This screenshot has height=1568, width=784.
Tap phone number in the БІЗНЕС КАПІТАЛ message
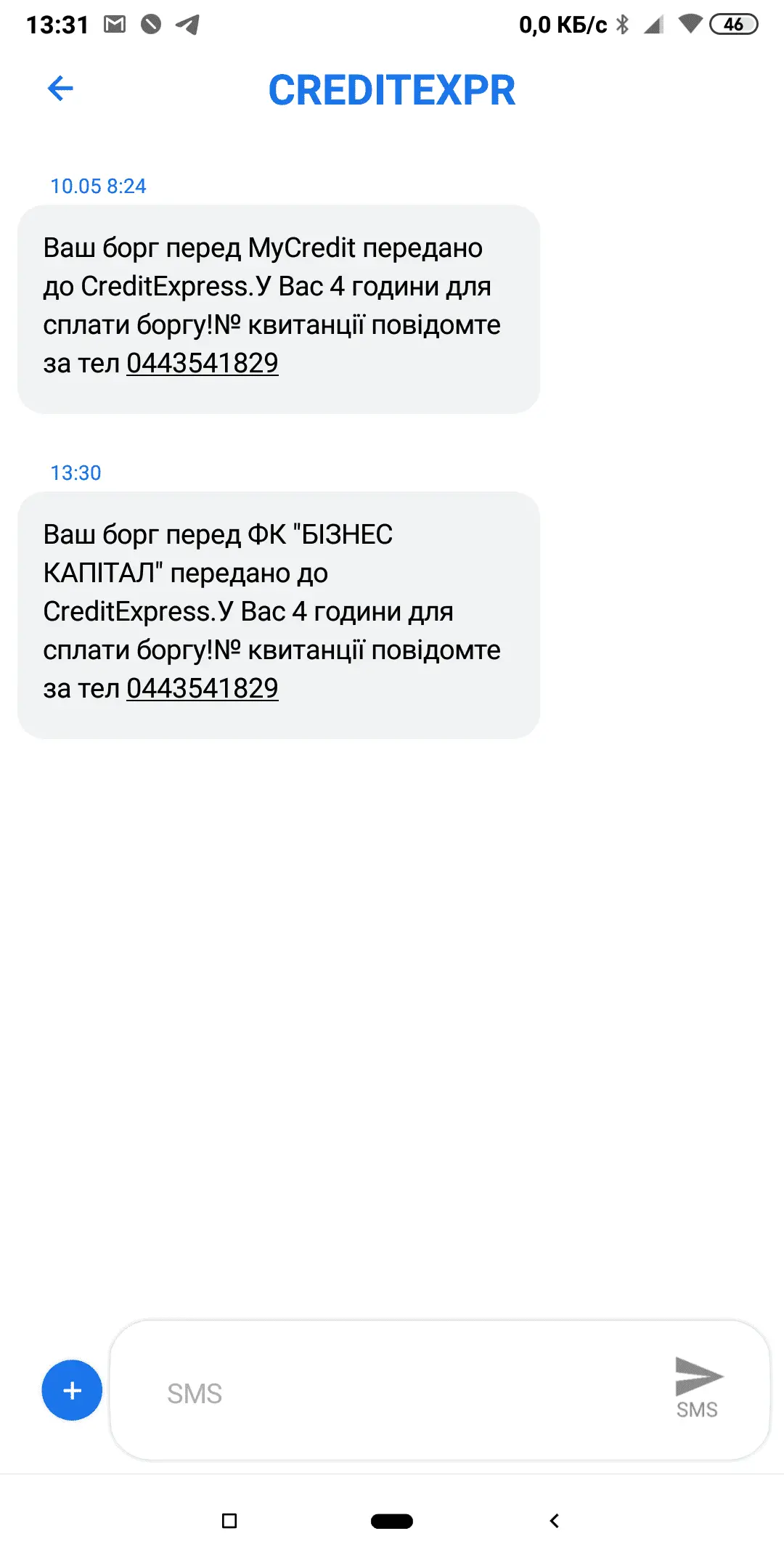[x=203, y=688]
